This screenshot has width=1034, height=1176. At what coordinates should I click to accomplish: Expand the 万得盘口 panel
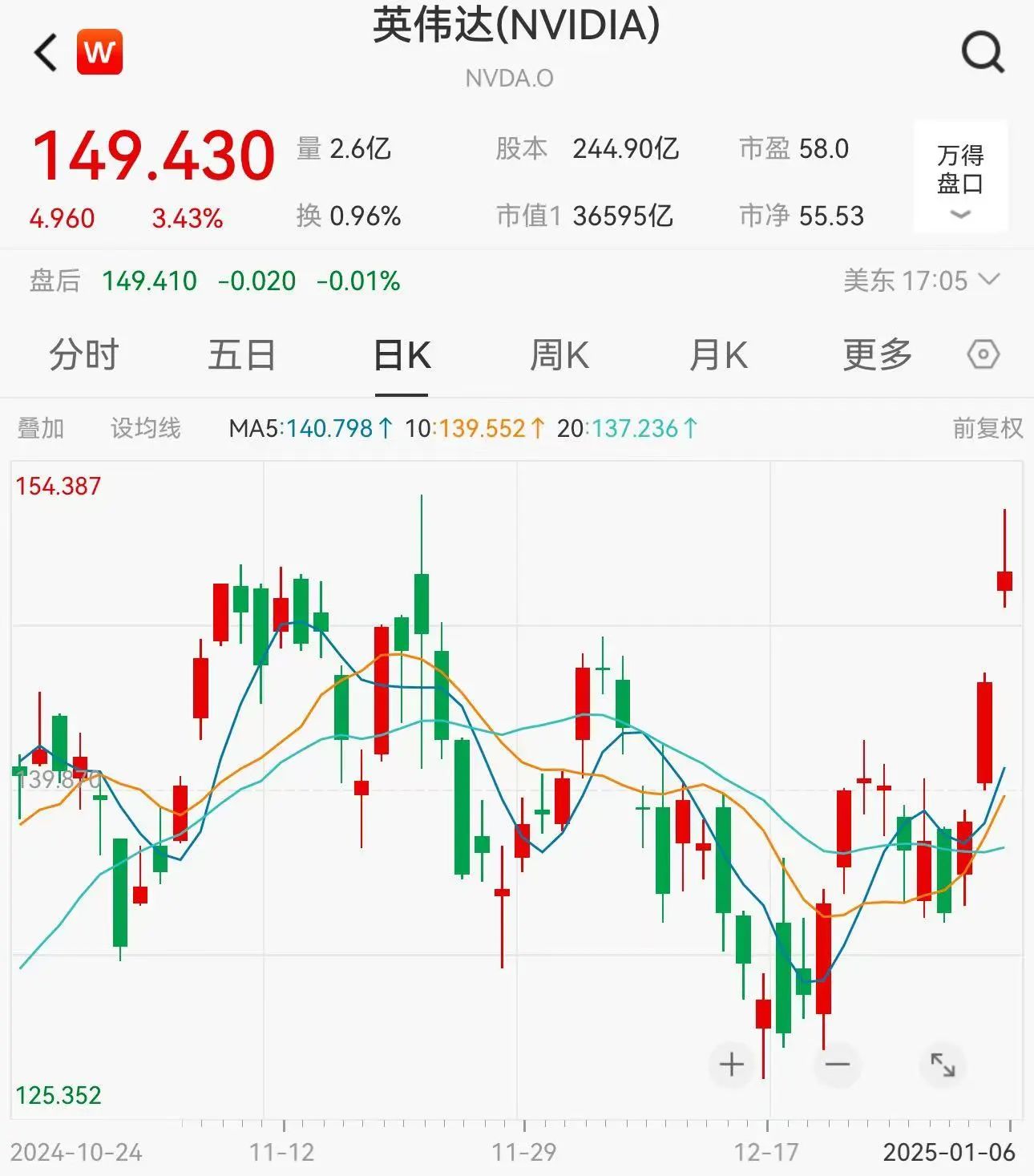click(960, 178)
